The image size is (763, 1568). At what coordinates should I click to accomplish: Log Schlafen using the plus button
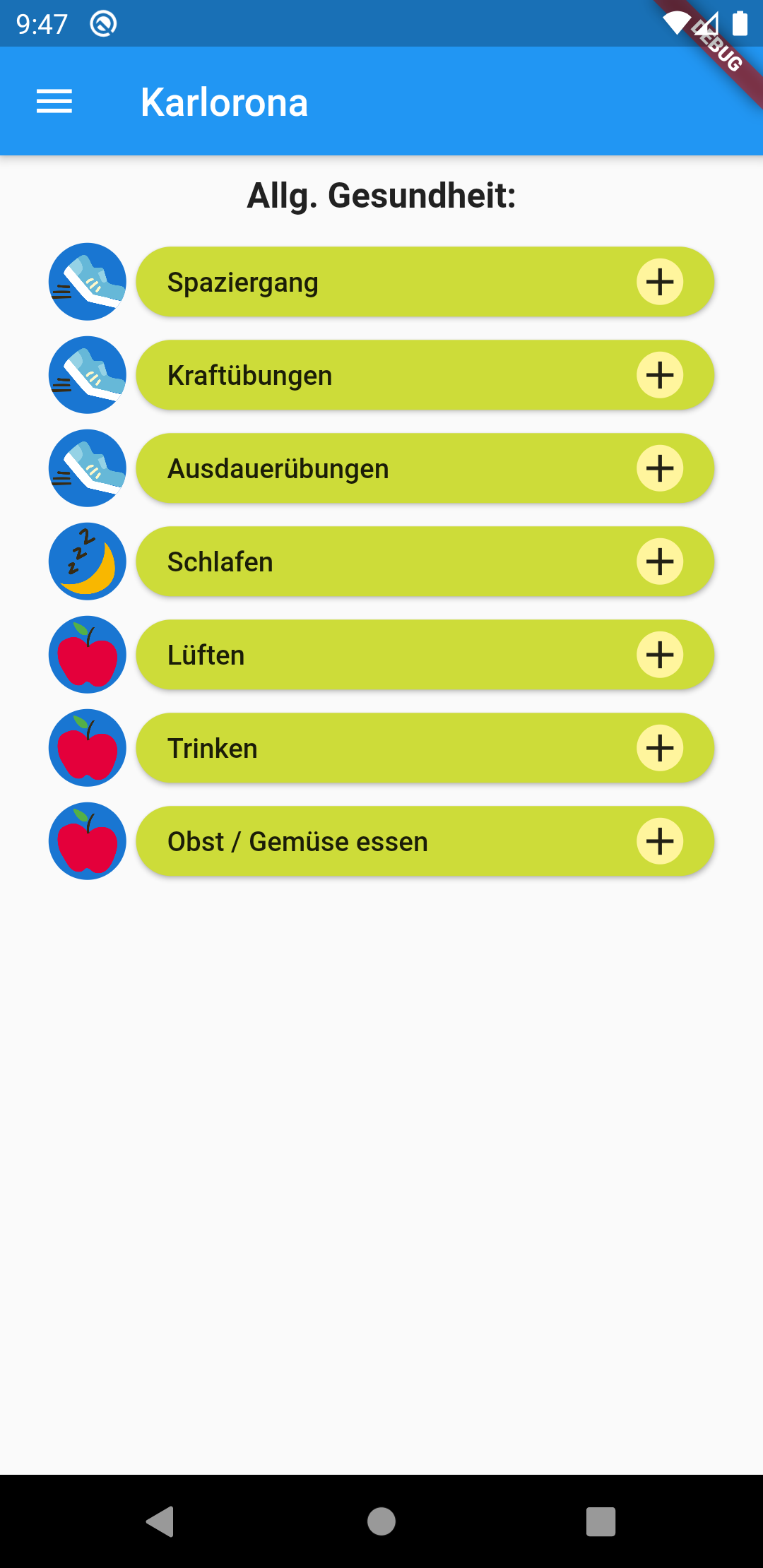(659, 562)
